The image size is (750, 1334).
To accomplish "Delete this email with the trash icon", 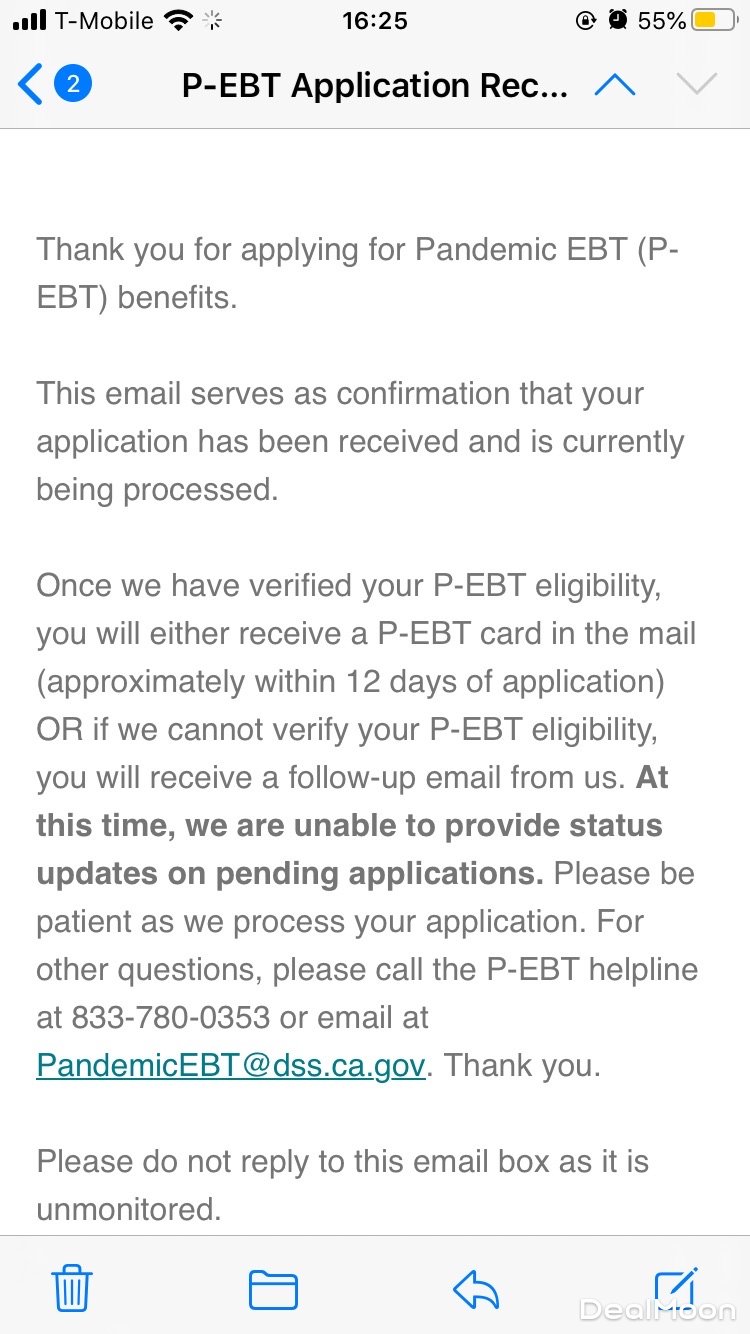I will point(72,1288).
